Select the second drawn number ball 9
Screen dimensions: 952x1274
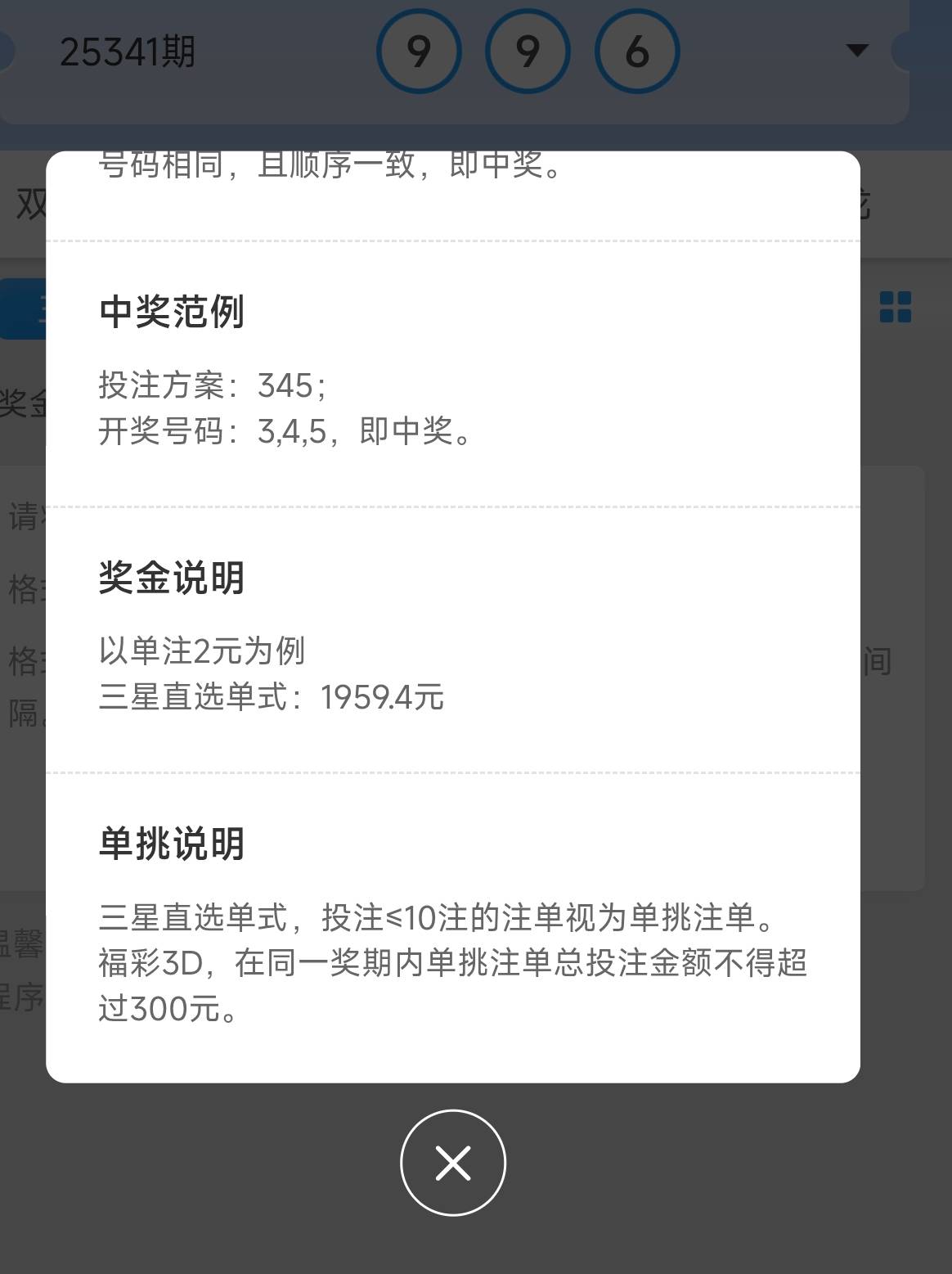(528, 50)
